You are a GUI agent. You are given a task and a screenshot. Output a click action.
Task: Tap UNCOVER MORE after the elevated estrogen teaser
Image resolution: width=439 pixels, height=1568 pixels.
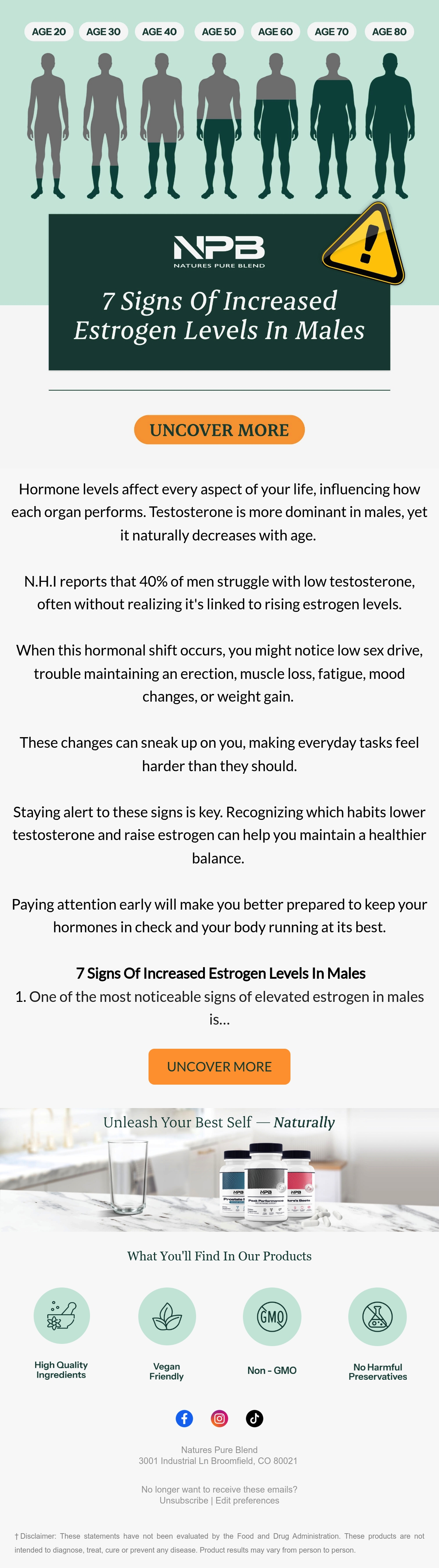pos(219,1066)
